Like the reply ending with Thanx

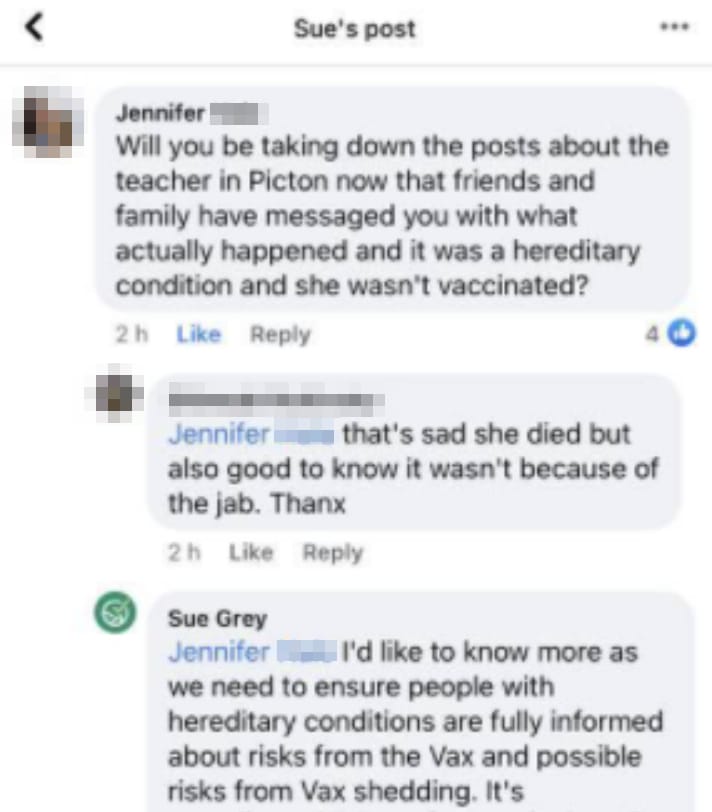(x=250, y=552)
